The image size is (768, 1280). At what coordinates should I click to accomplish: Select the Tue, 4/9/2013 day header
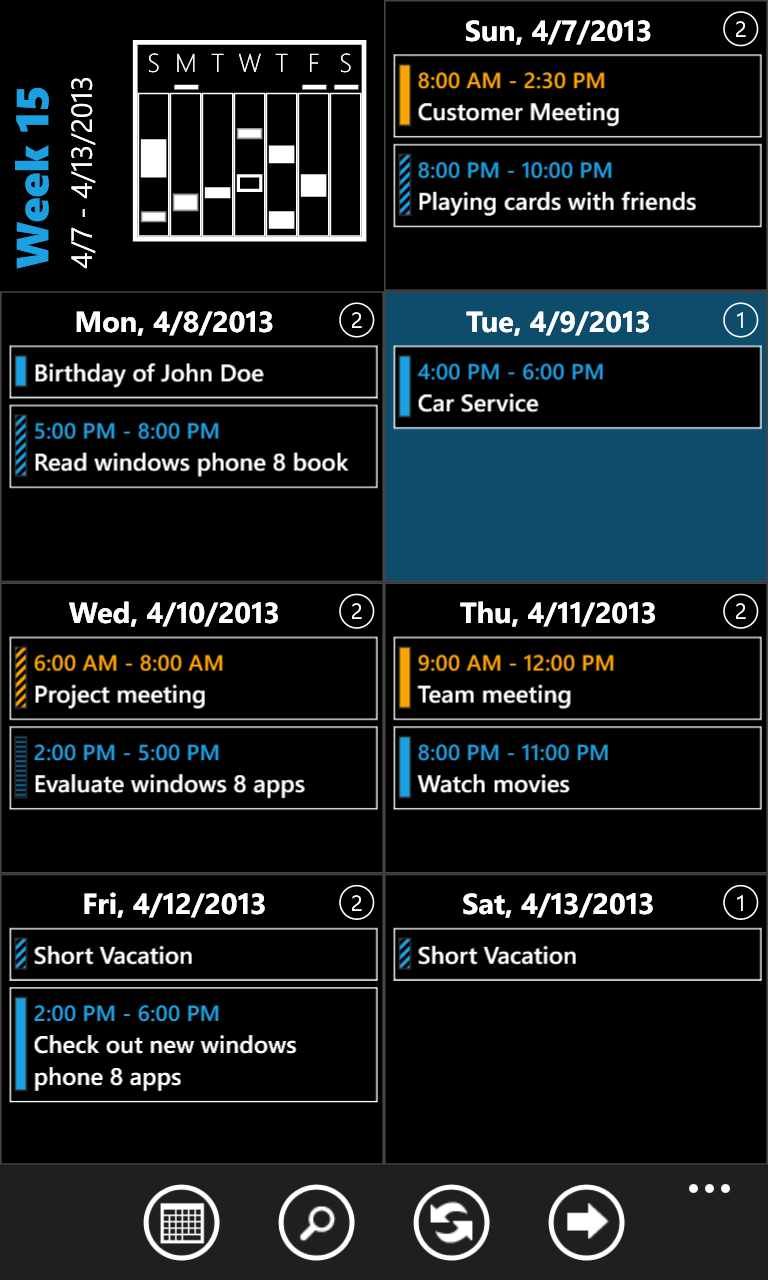tap(558, 322)
